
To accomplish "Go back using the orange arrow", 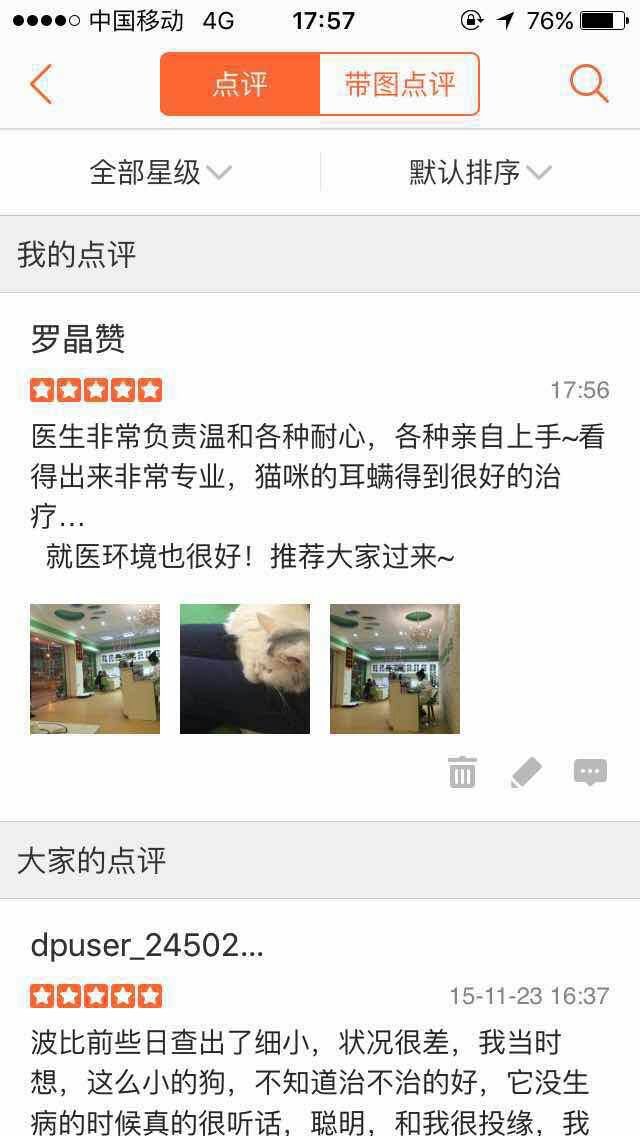I will click(40, 84).
